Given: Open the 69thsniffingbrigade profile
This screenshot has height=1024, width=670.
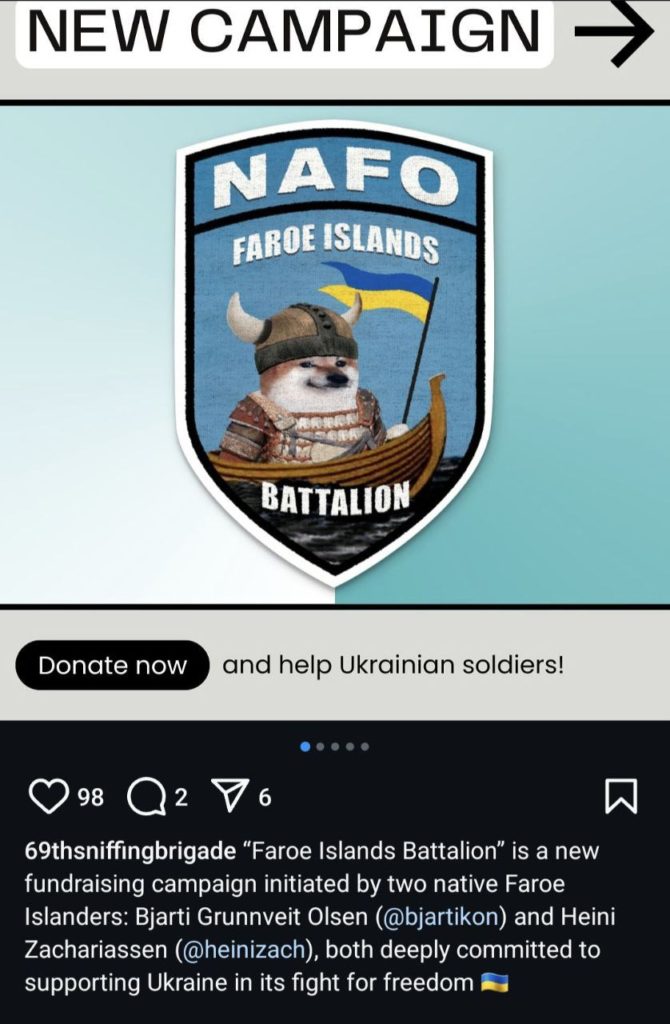Looking at the screenshot, I should click(130, 852).
